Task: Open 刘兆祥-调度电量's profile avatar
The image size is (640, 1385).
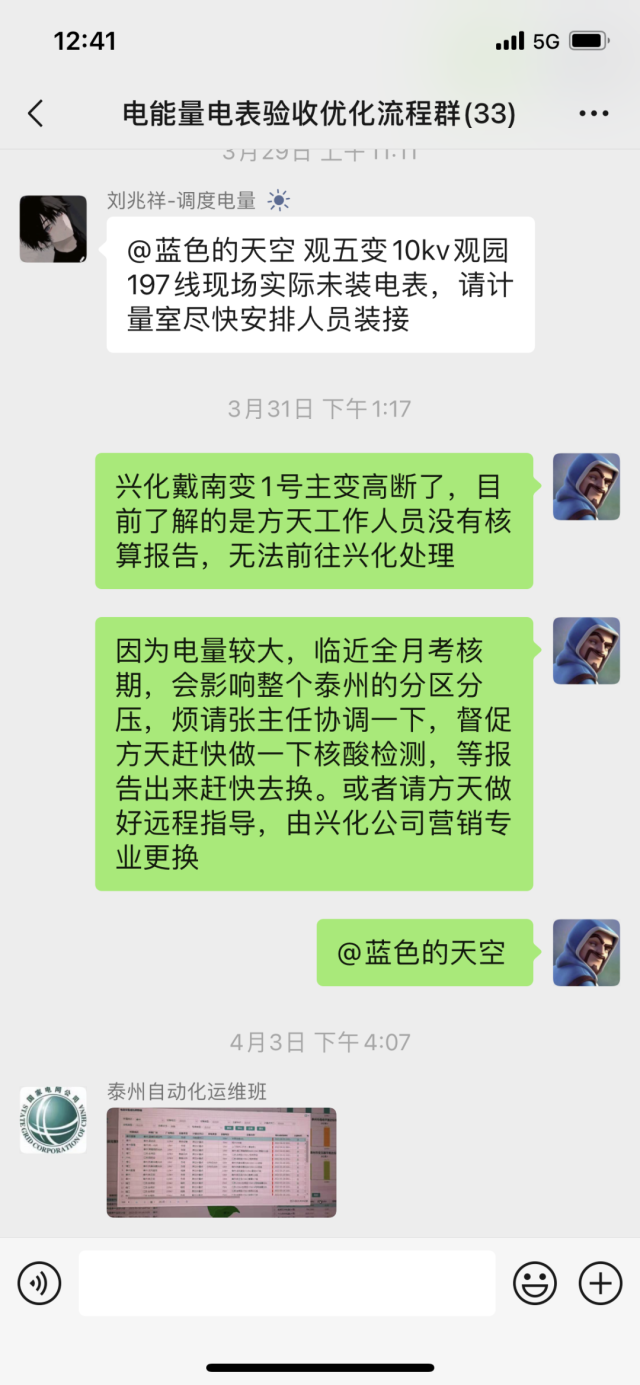Action: coord(53,229)
